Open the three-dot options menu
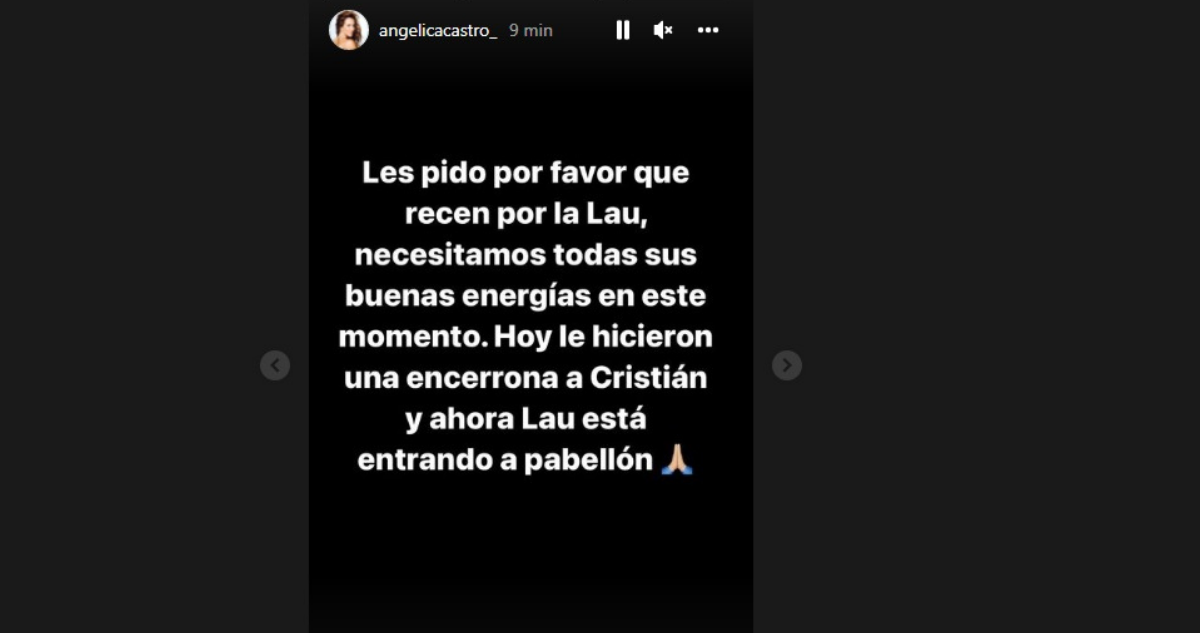1200x633 pixels. (708, 30)
